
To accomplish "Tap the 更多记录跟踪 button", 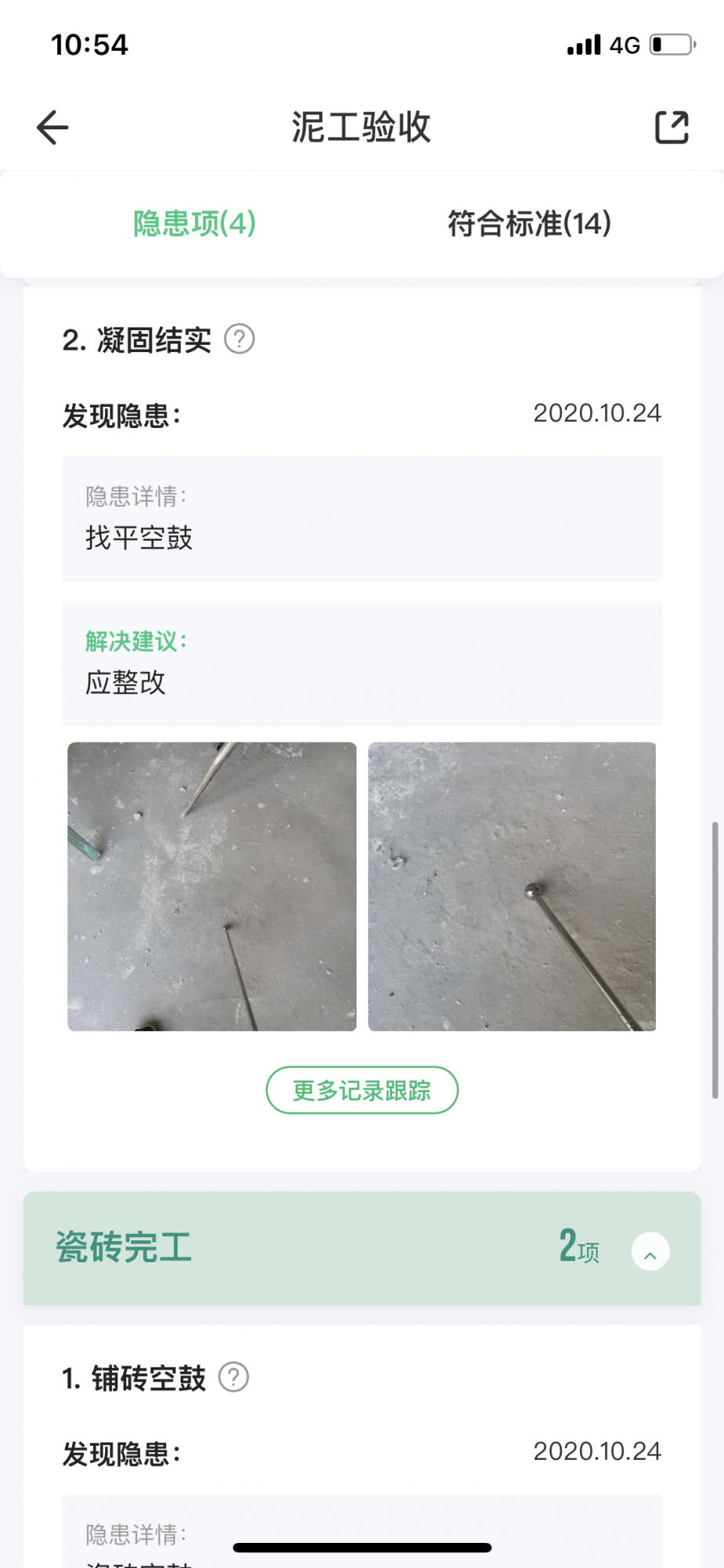I will click(x=362, y=1090).
